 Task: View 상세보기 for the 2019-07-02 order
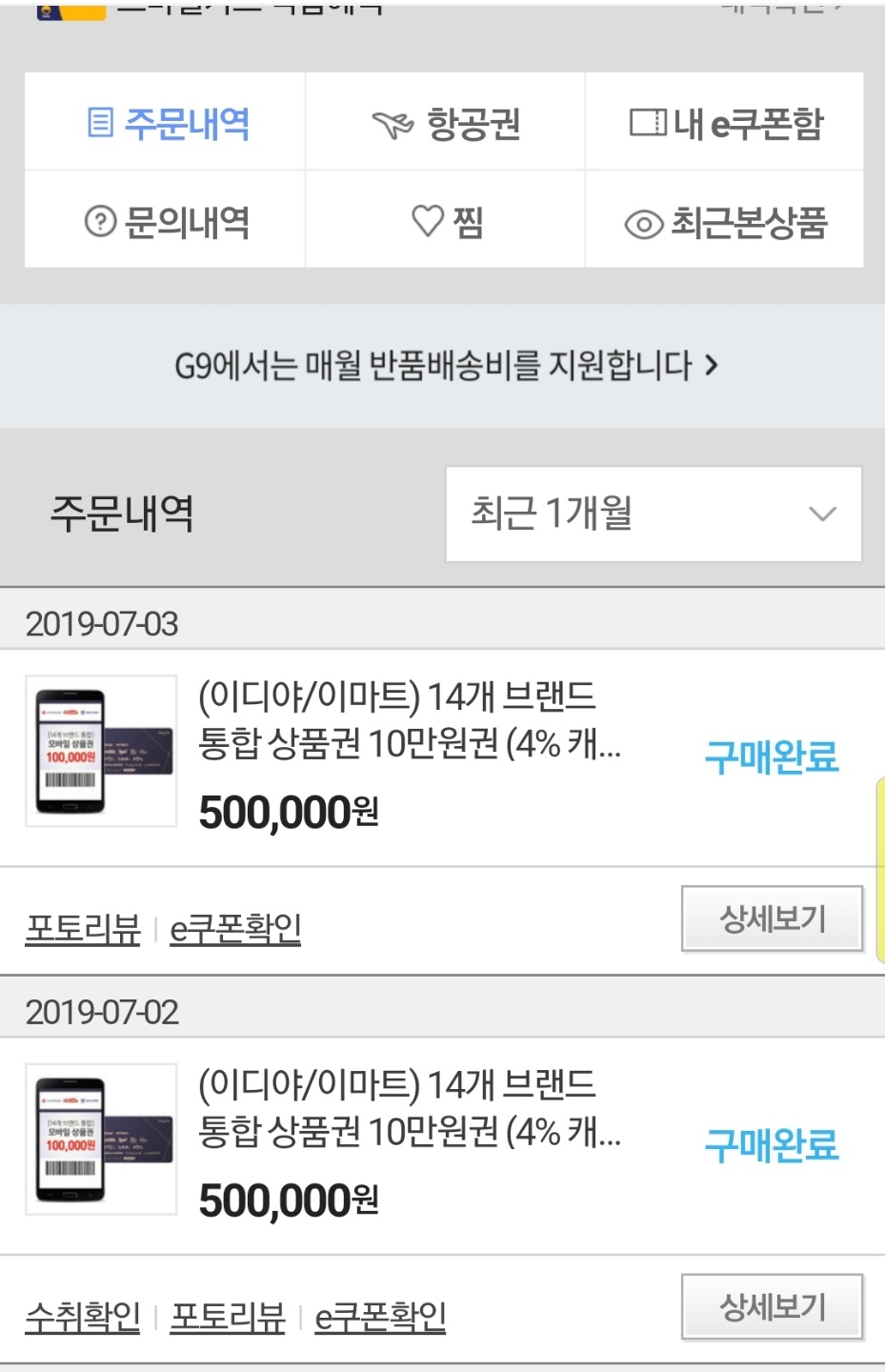(x=772, y=1306)
